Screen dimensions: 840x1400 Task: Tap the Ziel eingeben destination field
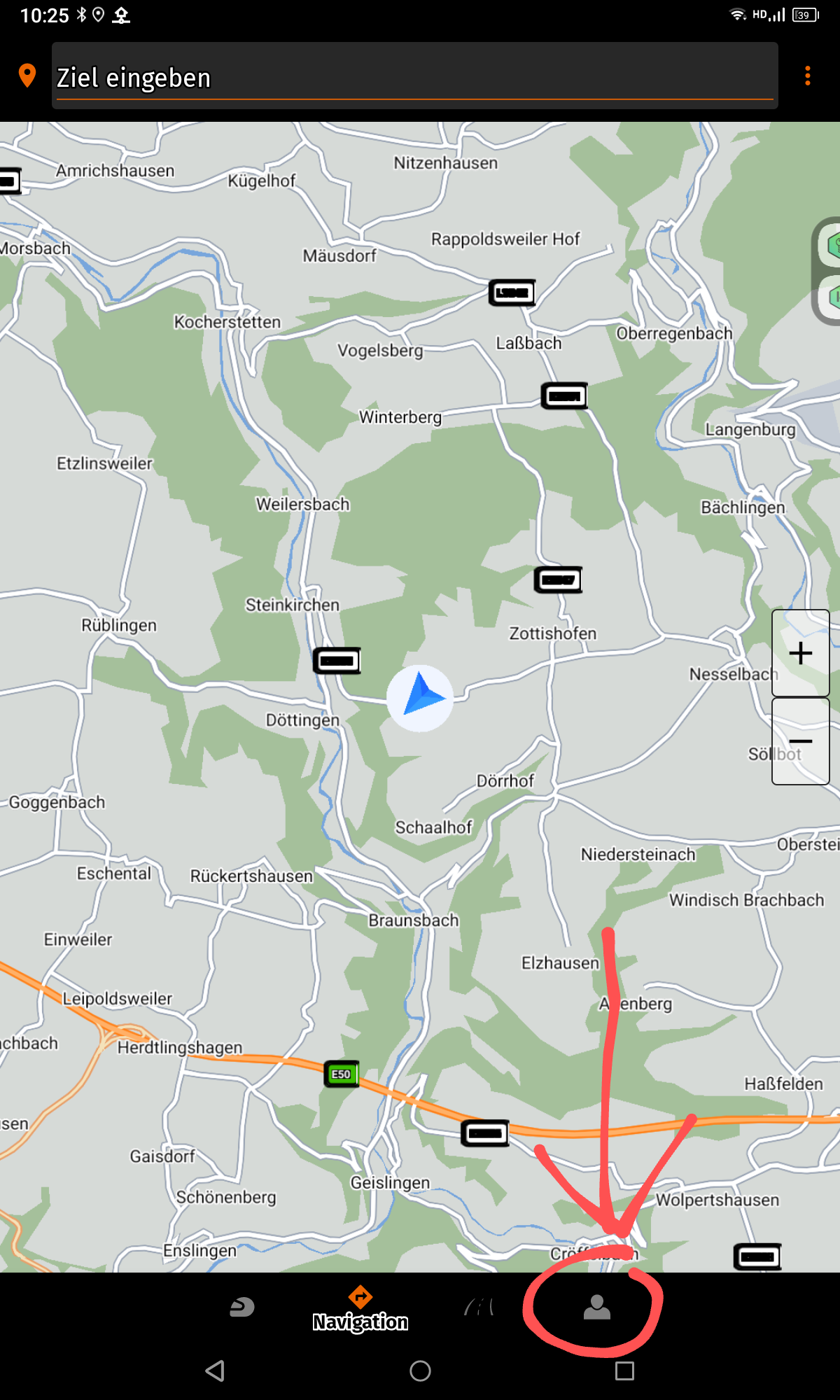pyautogui.click(x=414, y=77)
